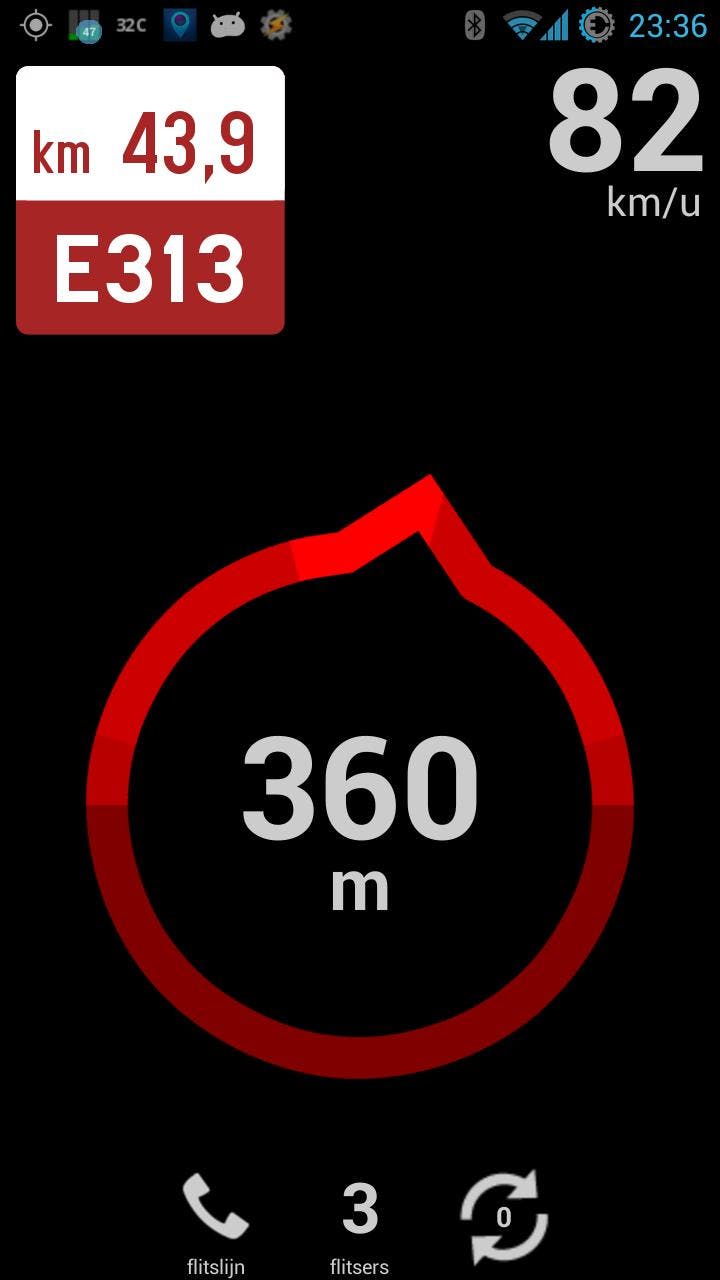The image size is (720, 1280).
Task: Tap the refresh sync icon
Action: (x=504, y=1217)
